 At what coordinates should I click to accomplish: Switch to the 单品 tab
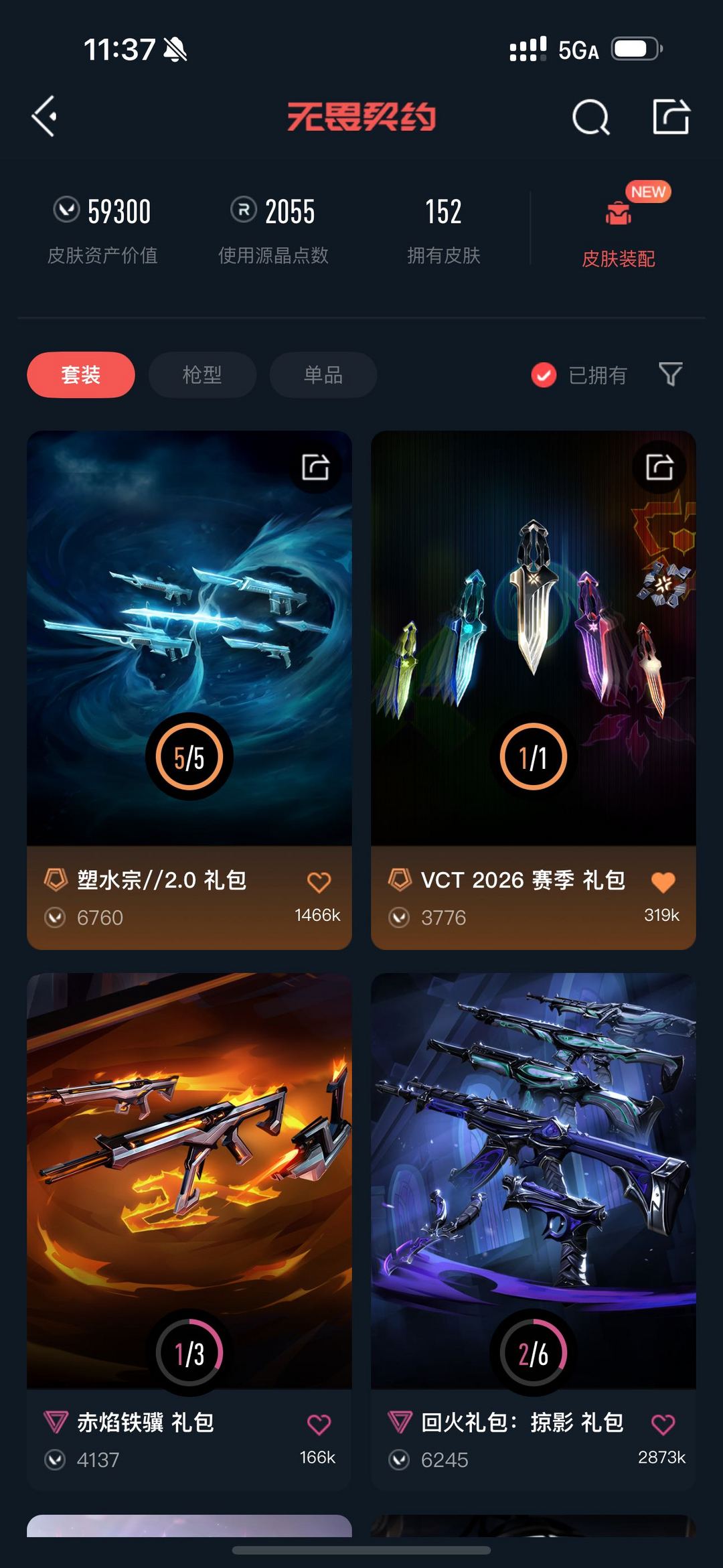click(x=323, y=374)
